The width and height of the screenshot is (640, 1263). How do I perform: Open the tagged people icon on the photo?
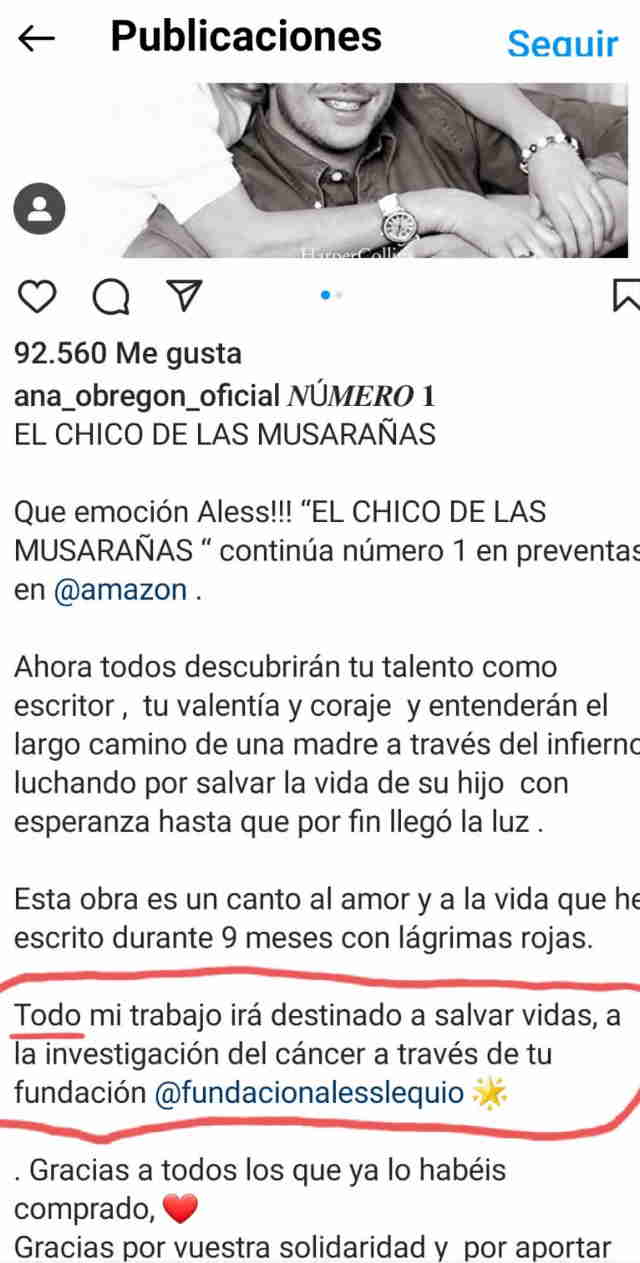tap(39, 210)
